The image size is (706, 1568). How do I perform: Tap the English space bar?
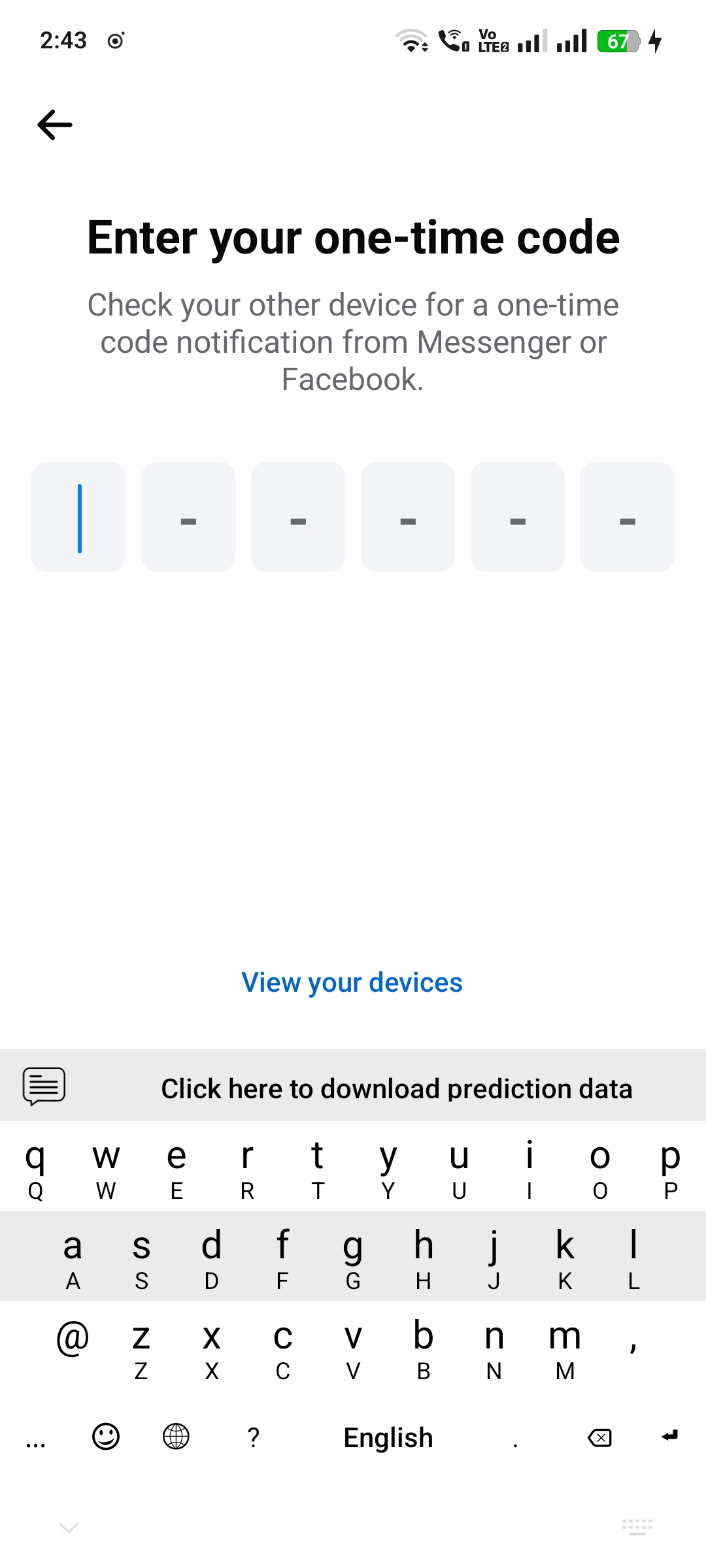point(388,1437)
